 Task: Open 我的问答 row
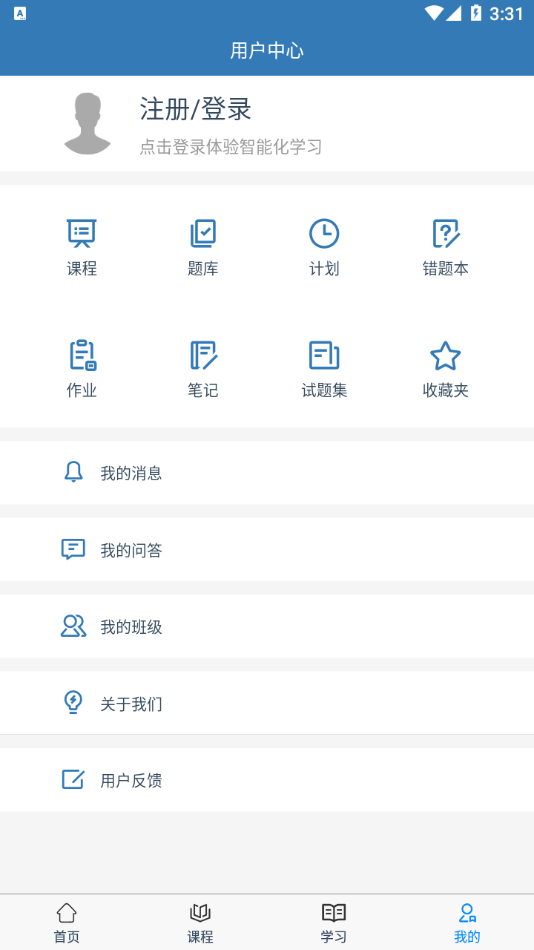pos(267,550)
